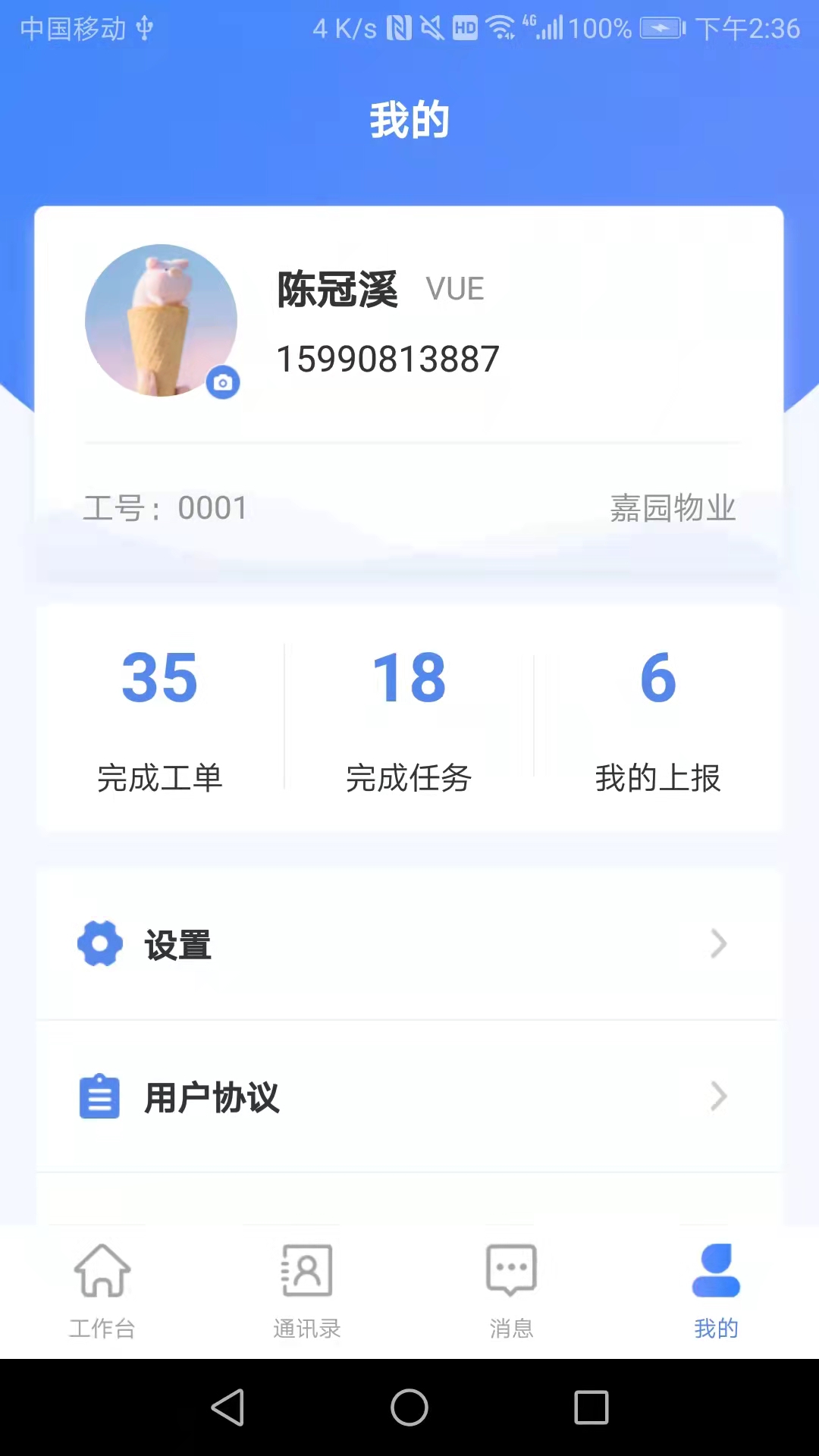Expand the 用户协议 row via its chevron

(x=719, y=1097)
